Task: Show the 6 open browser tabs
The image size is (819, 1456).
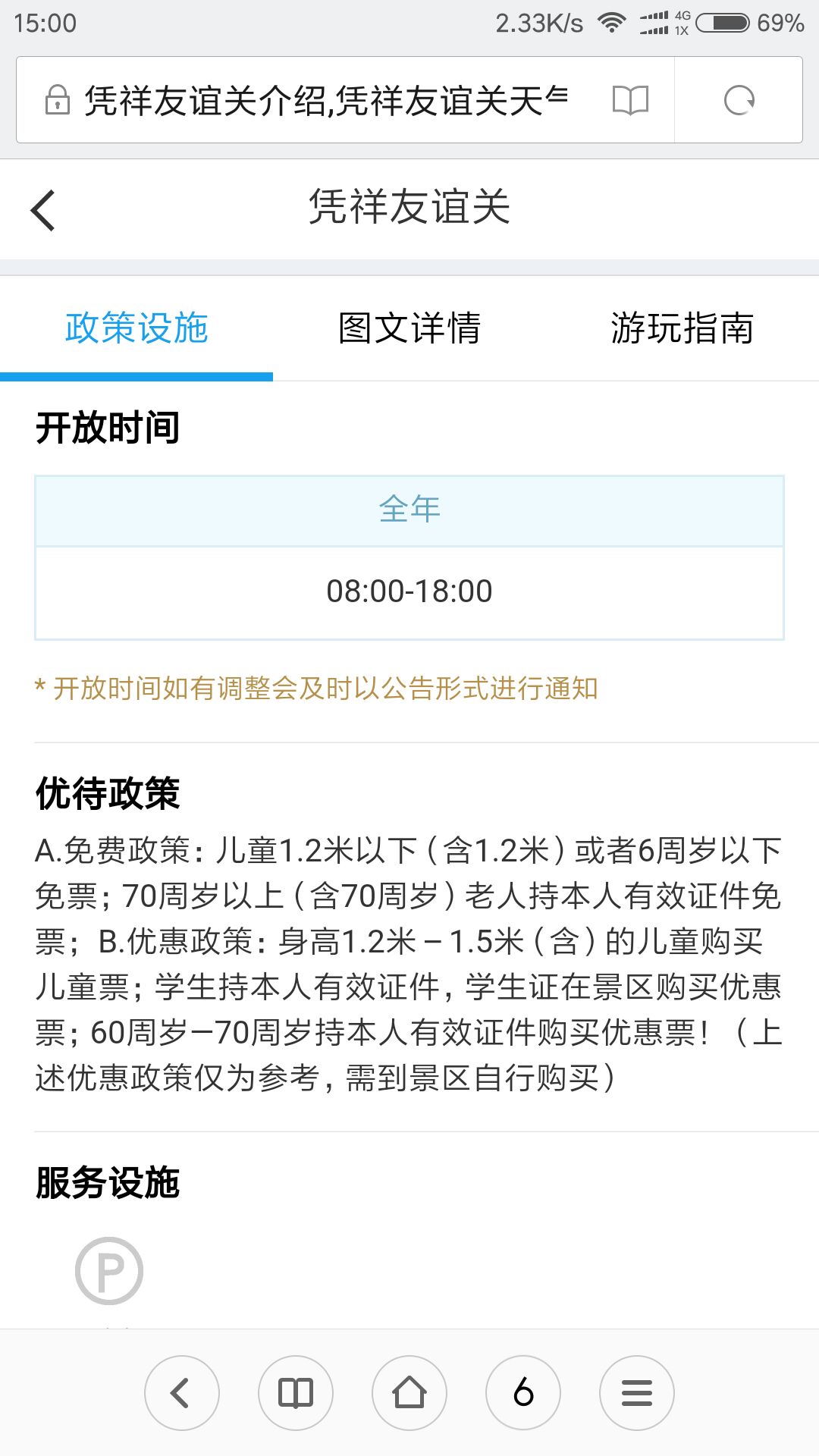Action: (523, 1393)
